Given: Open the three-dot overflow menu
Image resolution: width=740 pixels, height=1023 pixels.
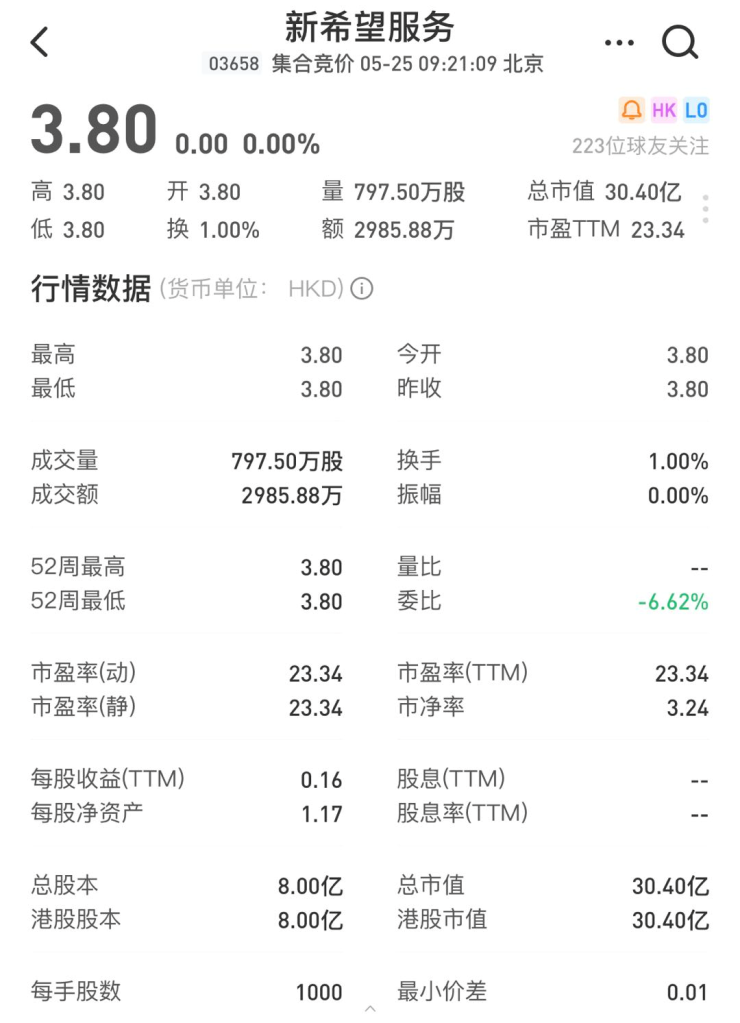Looking at the screenshot, I should (620, 43).
